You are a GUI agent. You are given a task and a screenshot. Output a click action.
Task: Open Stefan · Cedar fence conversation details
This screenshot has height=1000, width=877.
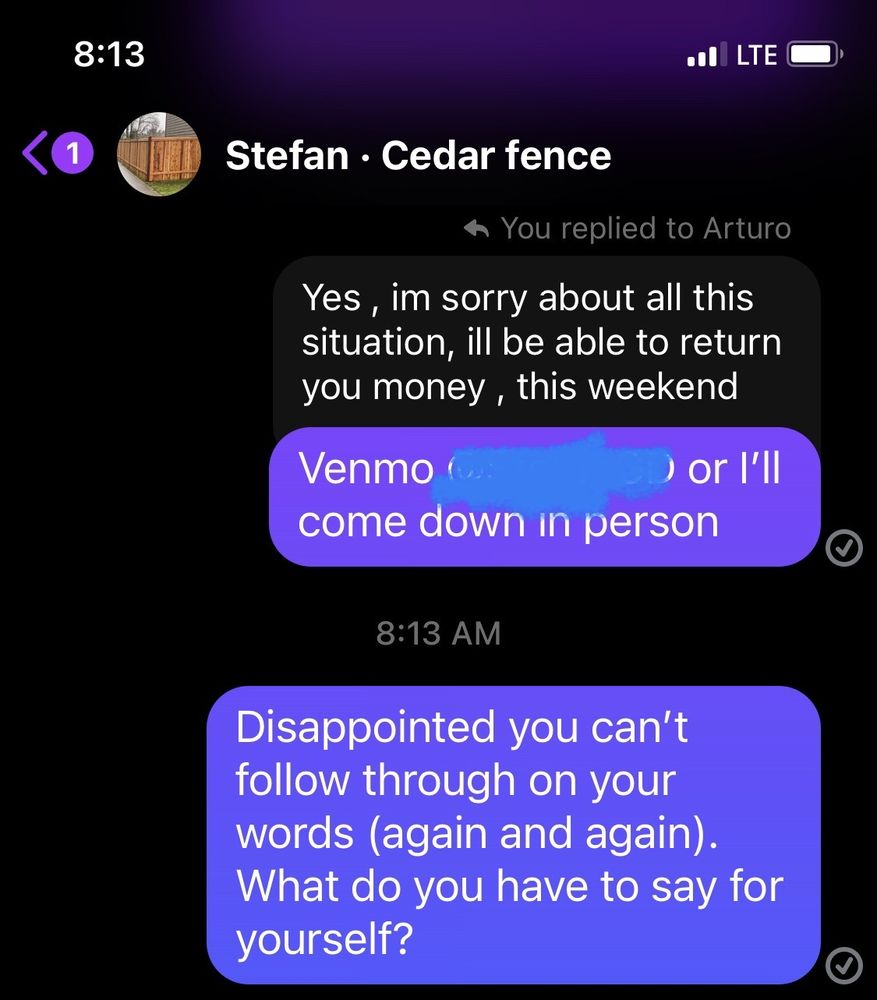coord(418,156)
